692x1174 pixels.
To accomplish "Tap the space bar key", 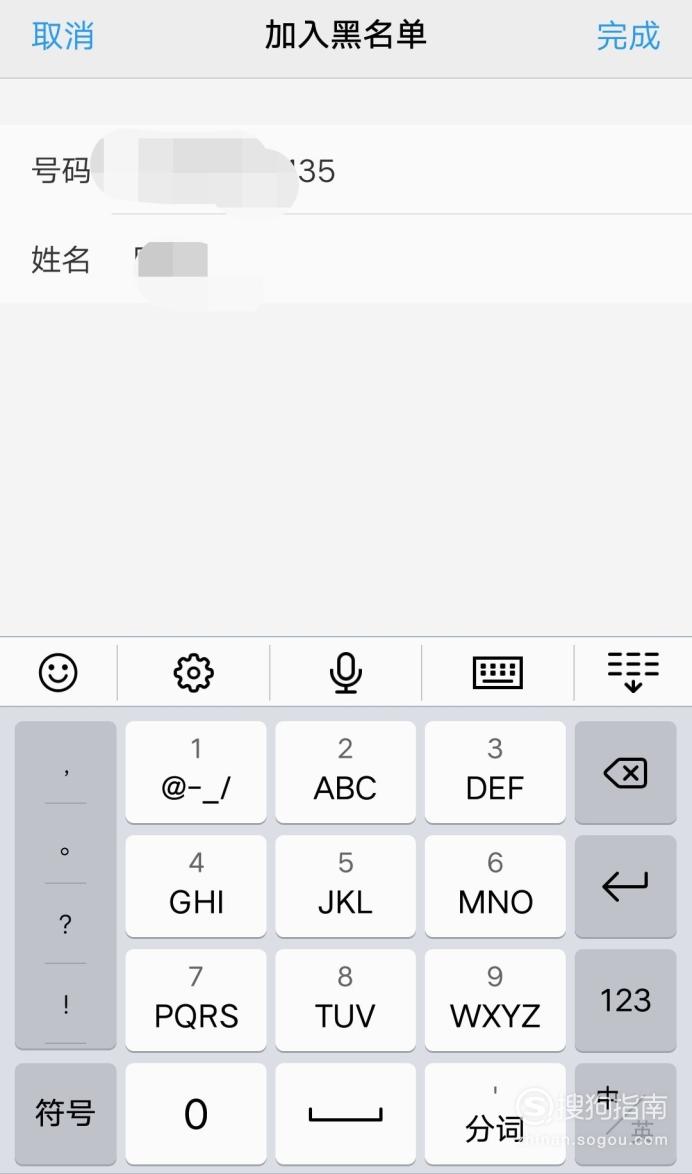I will tap(345, 1114).
